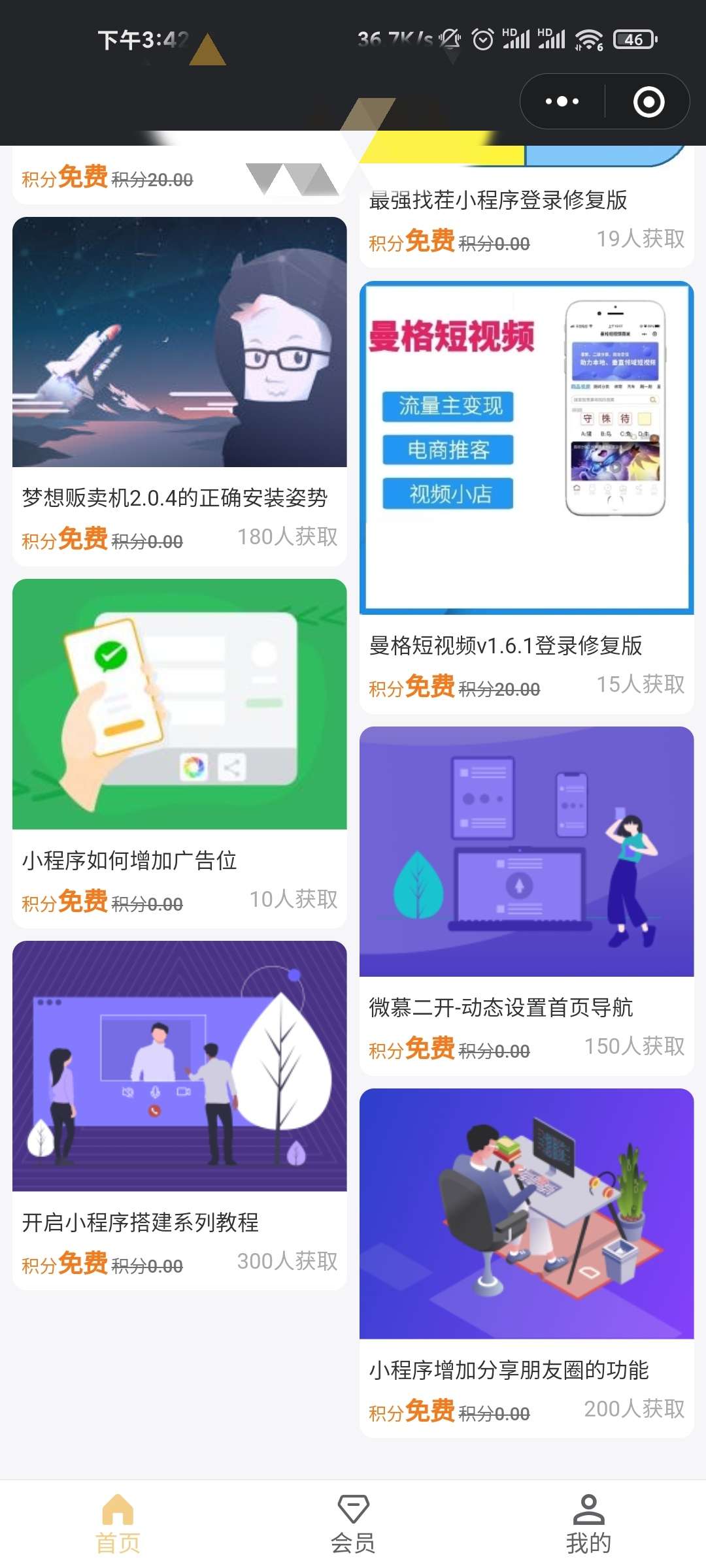
Task: Switch to the 我的 tab
Action: coord(588,1524)
